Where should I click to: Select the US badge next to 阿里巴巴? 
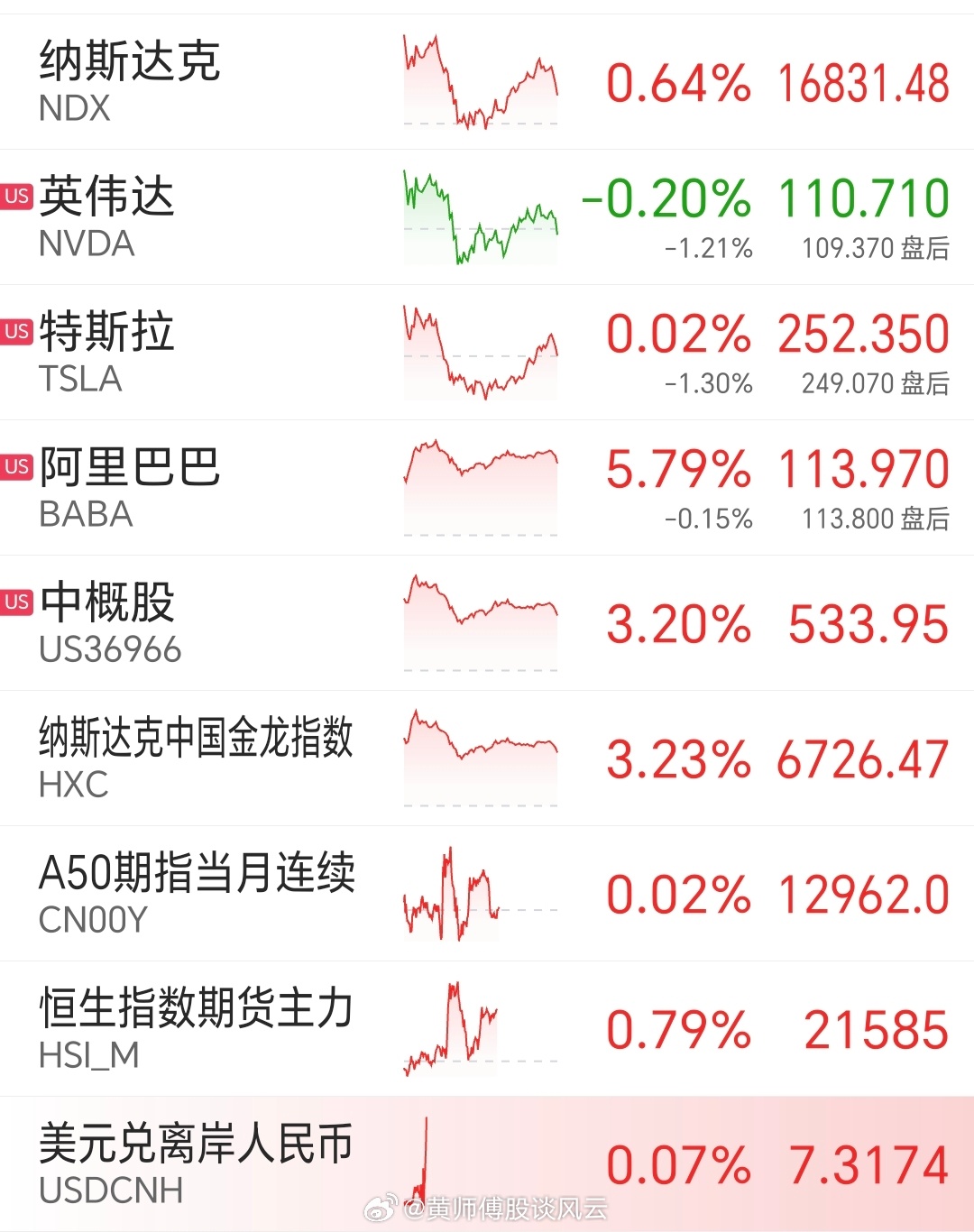click(x=15, y=466)
